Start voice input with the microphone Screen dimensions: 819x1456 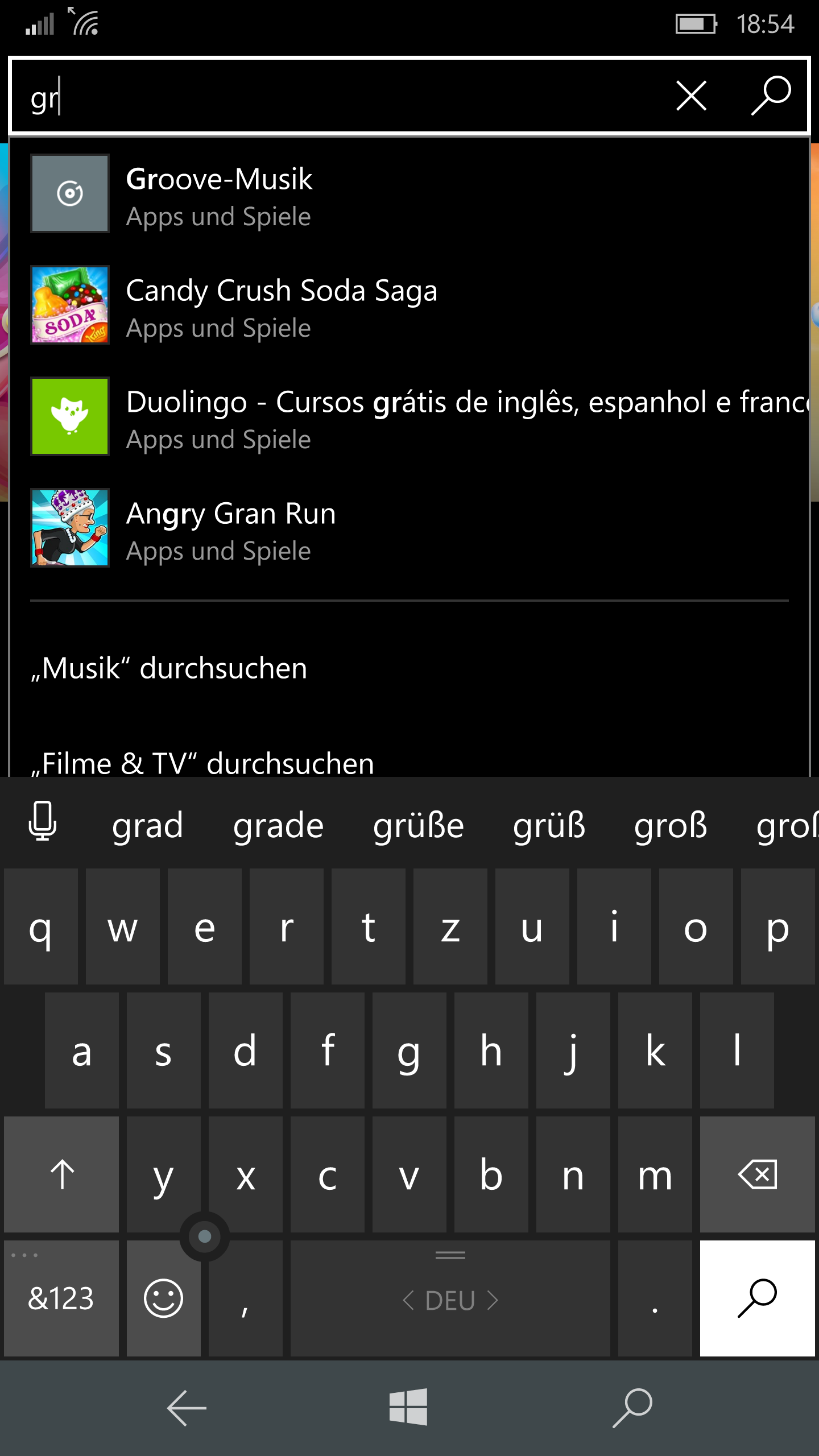coord(43,821)
